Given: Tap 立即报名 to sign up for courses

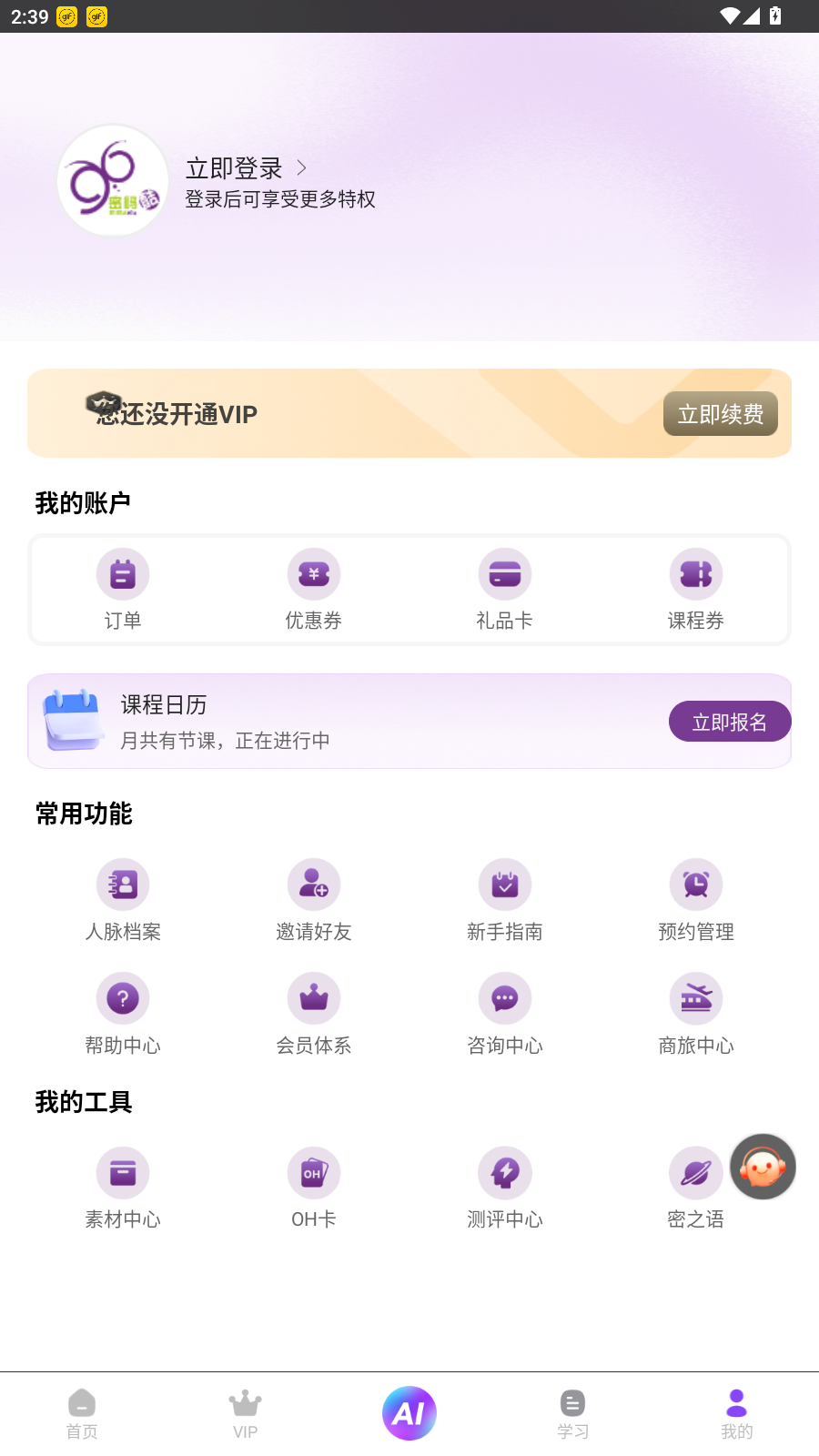Looking at the screenshot, I should point(730,721).
